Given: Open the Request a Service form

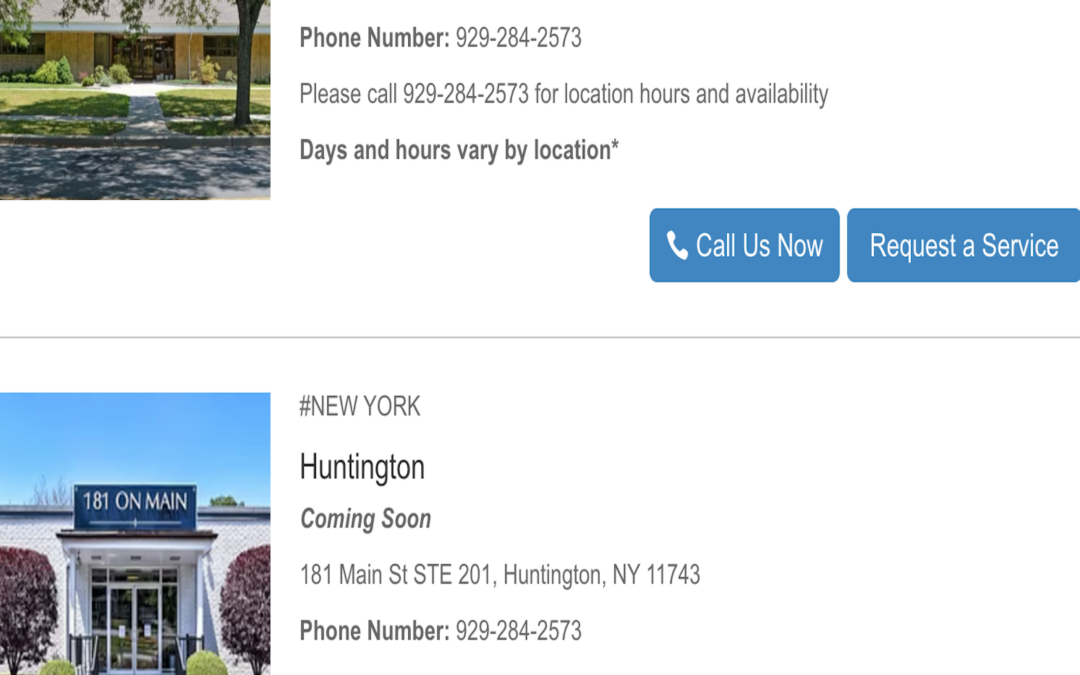Looking at the screenshot, I should (963, 245).
